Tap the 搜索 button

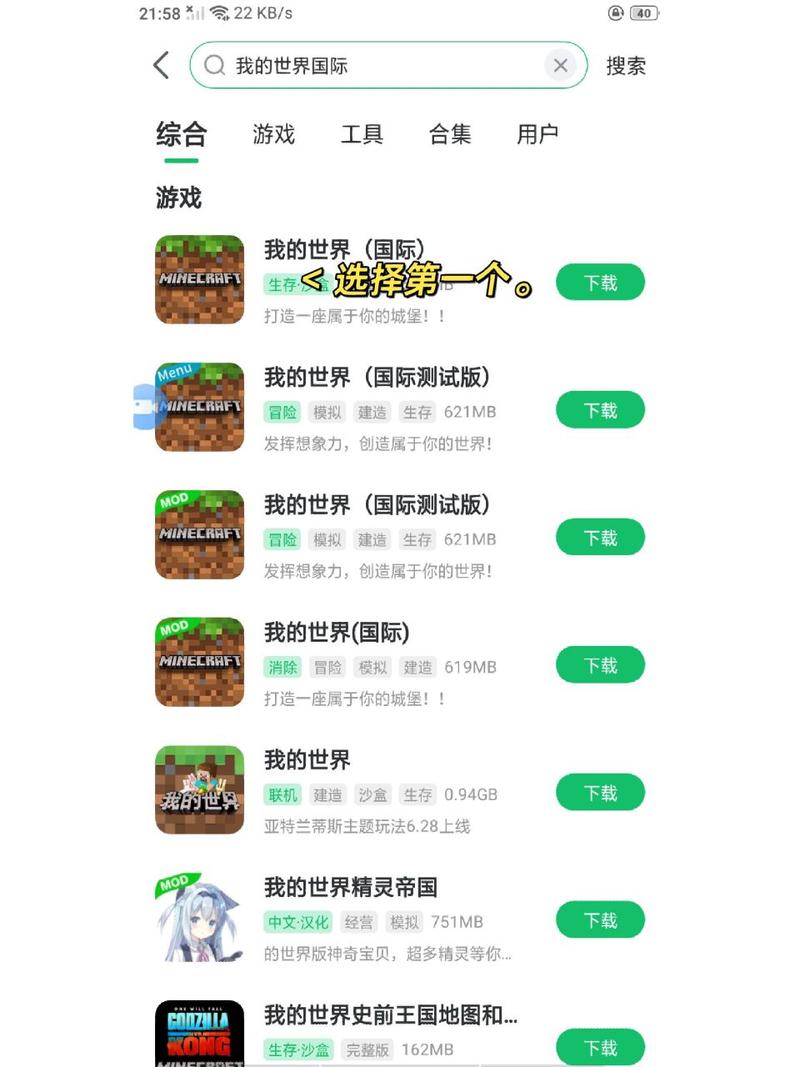coord(626,66)
